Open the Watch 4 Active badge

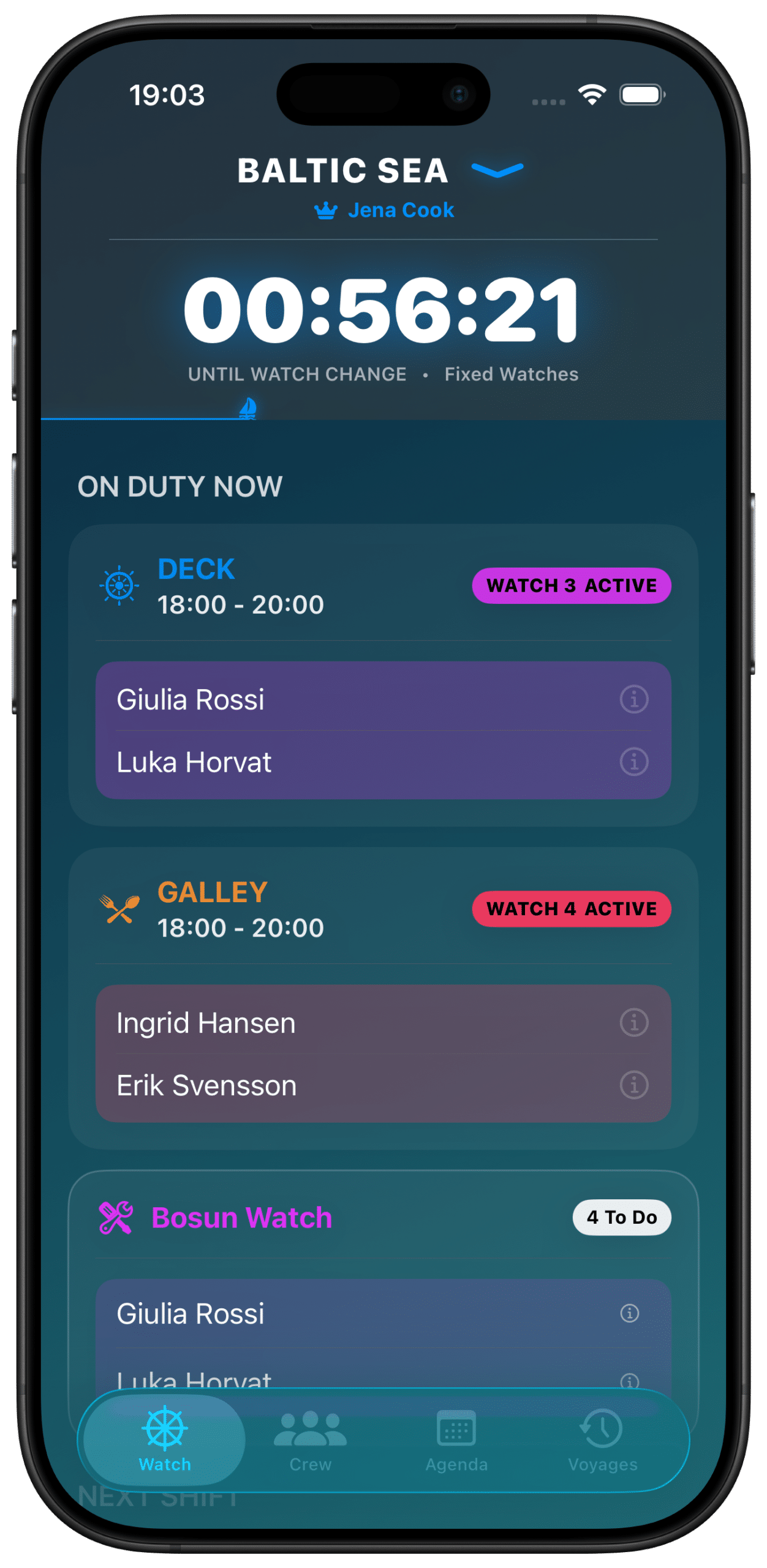coord(571,909)
